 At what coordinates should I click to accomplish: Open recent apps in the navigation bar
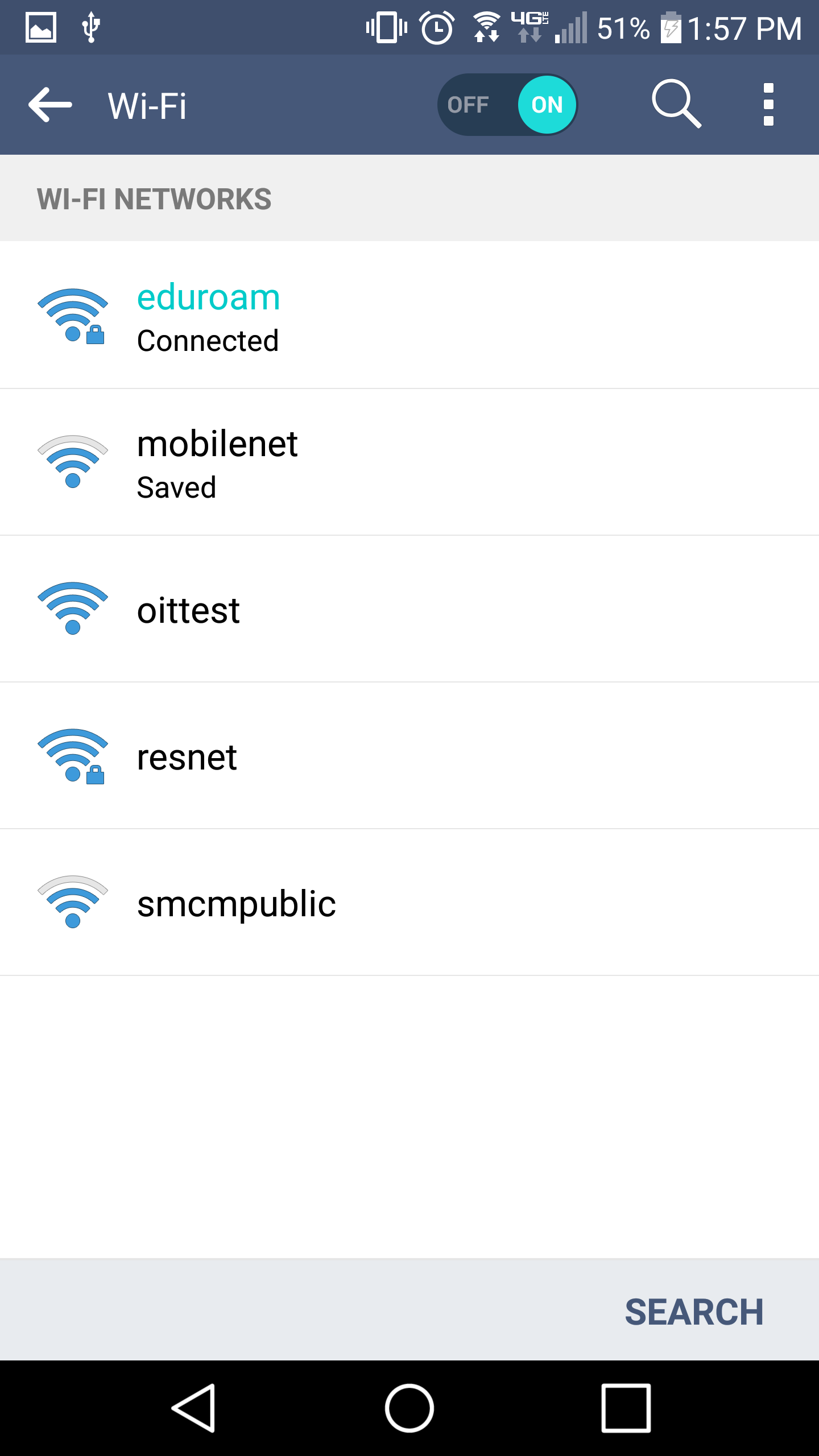(626, 1408)
